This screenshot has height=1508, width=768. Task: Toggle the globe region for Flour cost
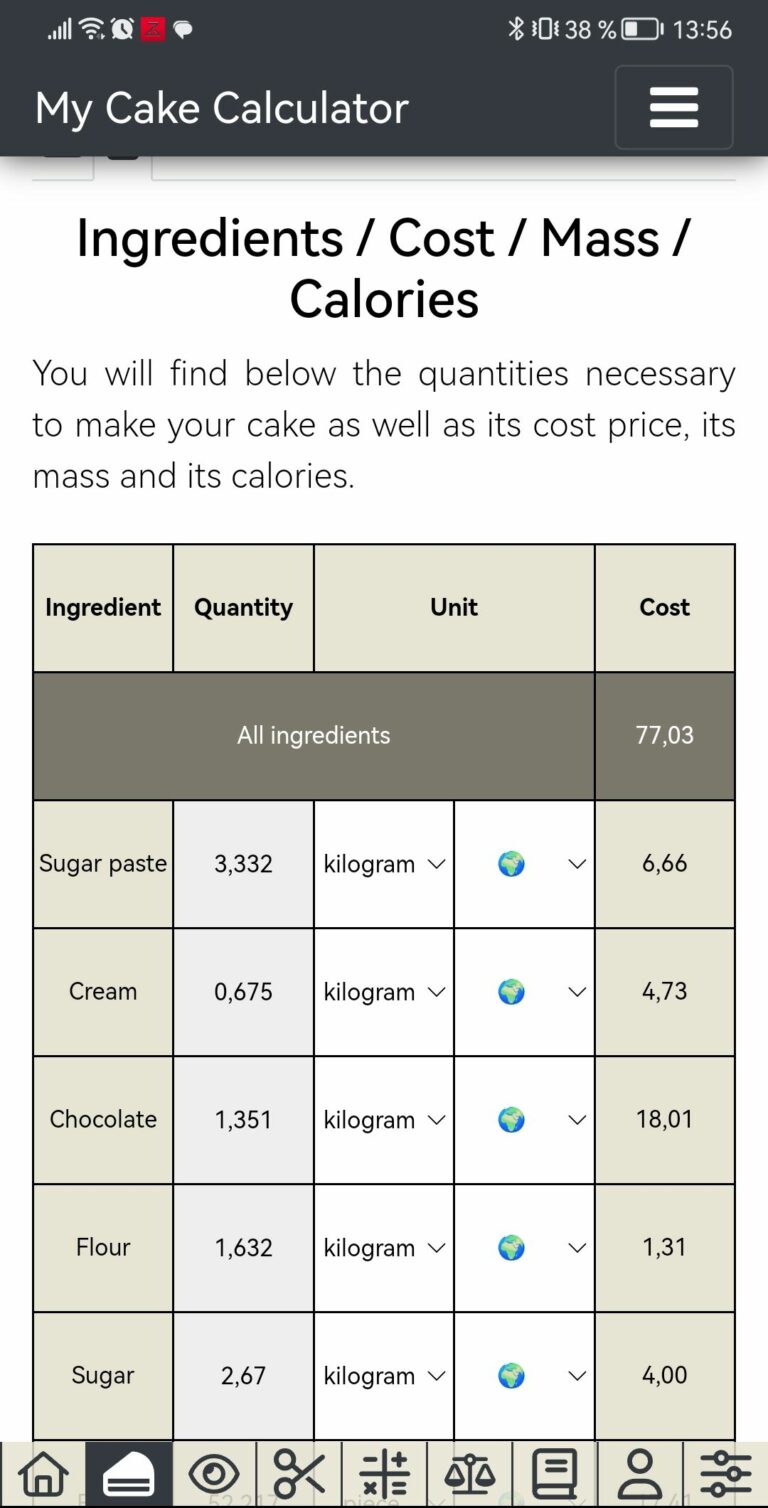524,1248
